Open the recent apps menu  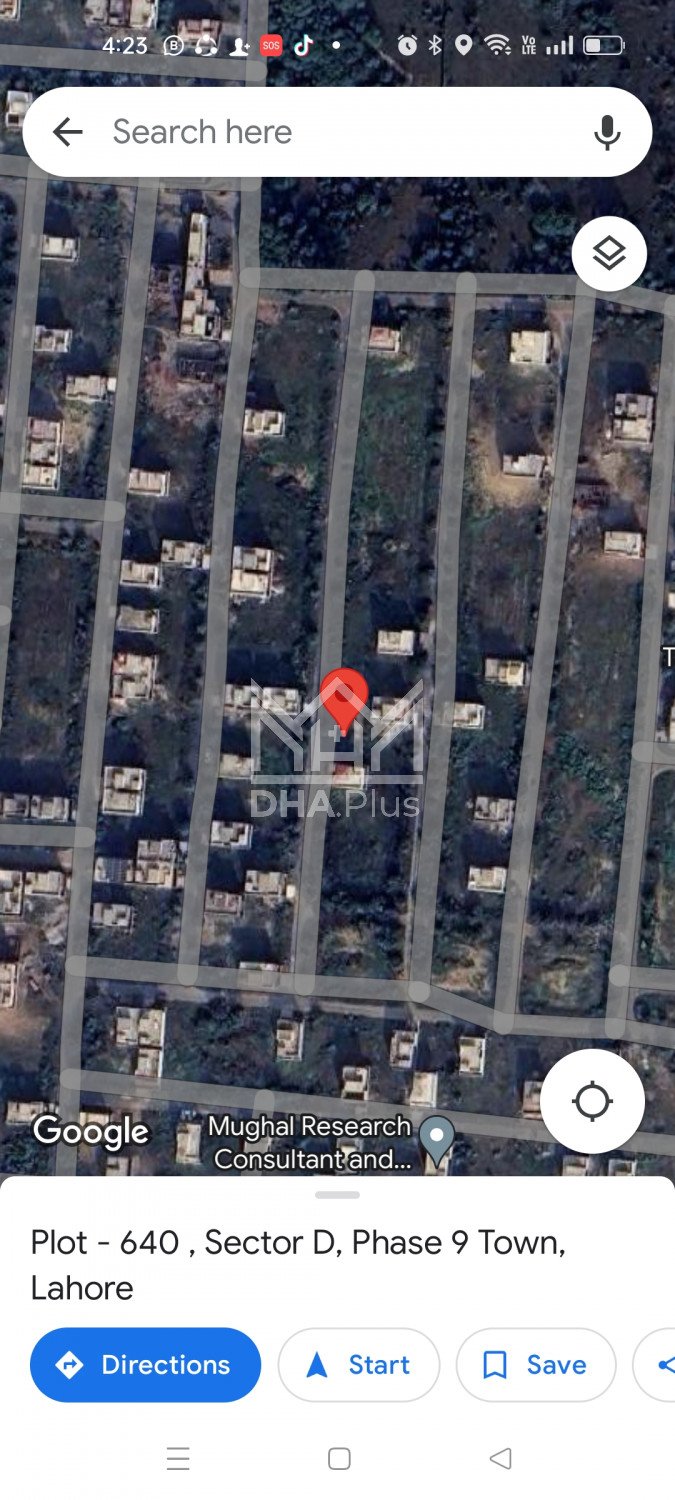click(178, 1458)
